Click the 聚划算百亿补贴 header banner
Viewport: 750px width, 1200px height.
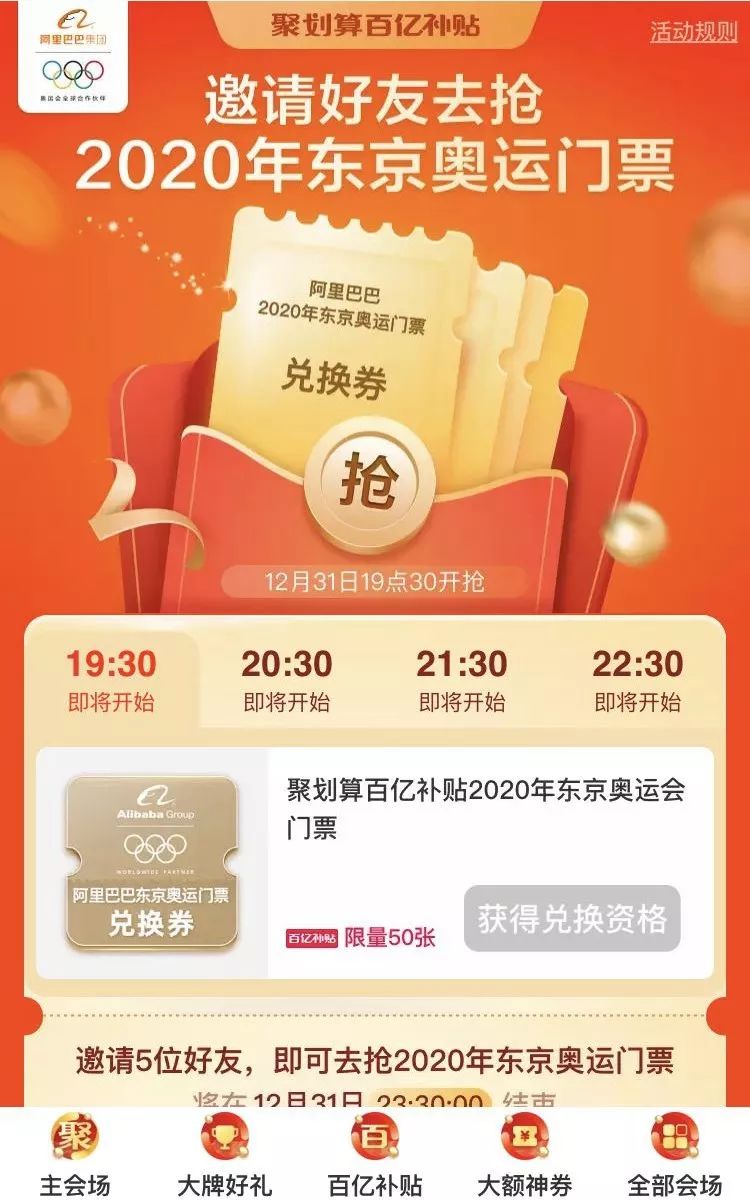[x=375, y=26]
